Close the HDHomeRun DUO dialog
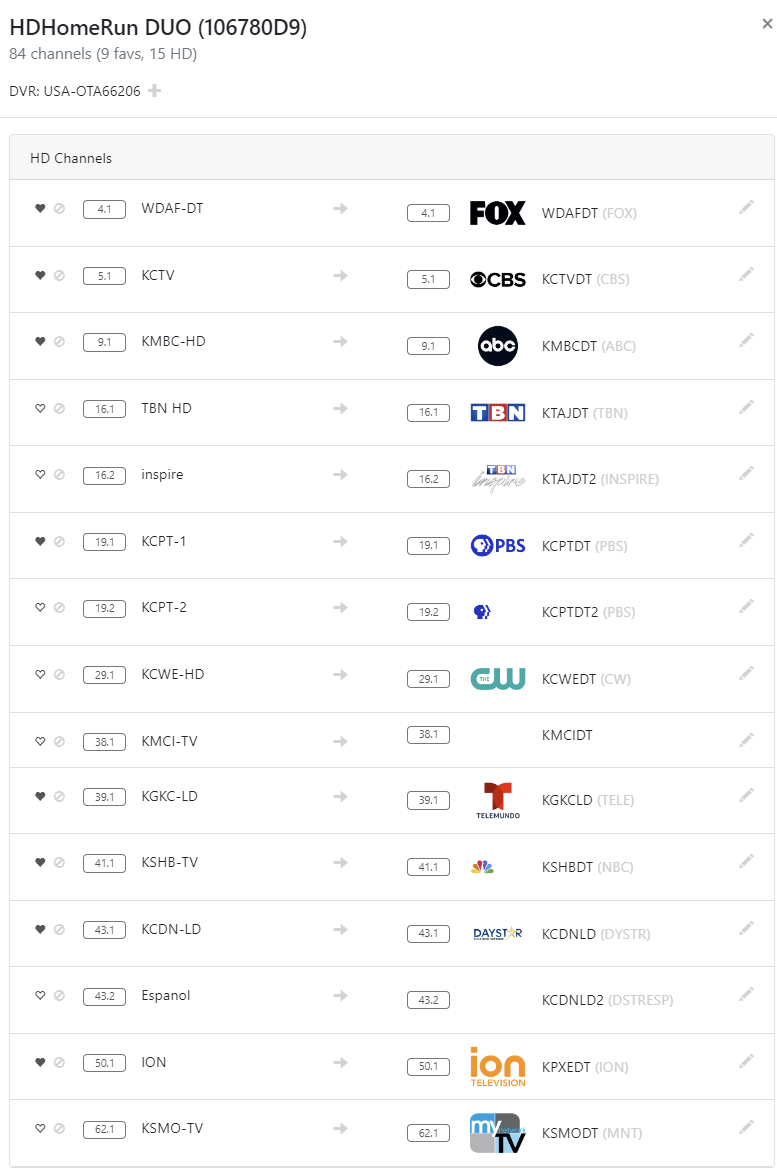Viewport: 777px width, 1168px height. (x=767, y=24)
